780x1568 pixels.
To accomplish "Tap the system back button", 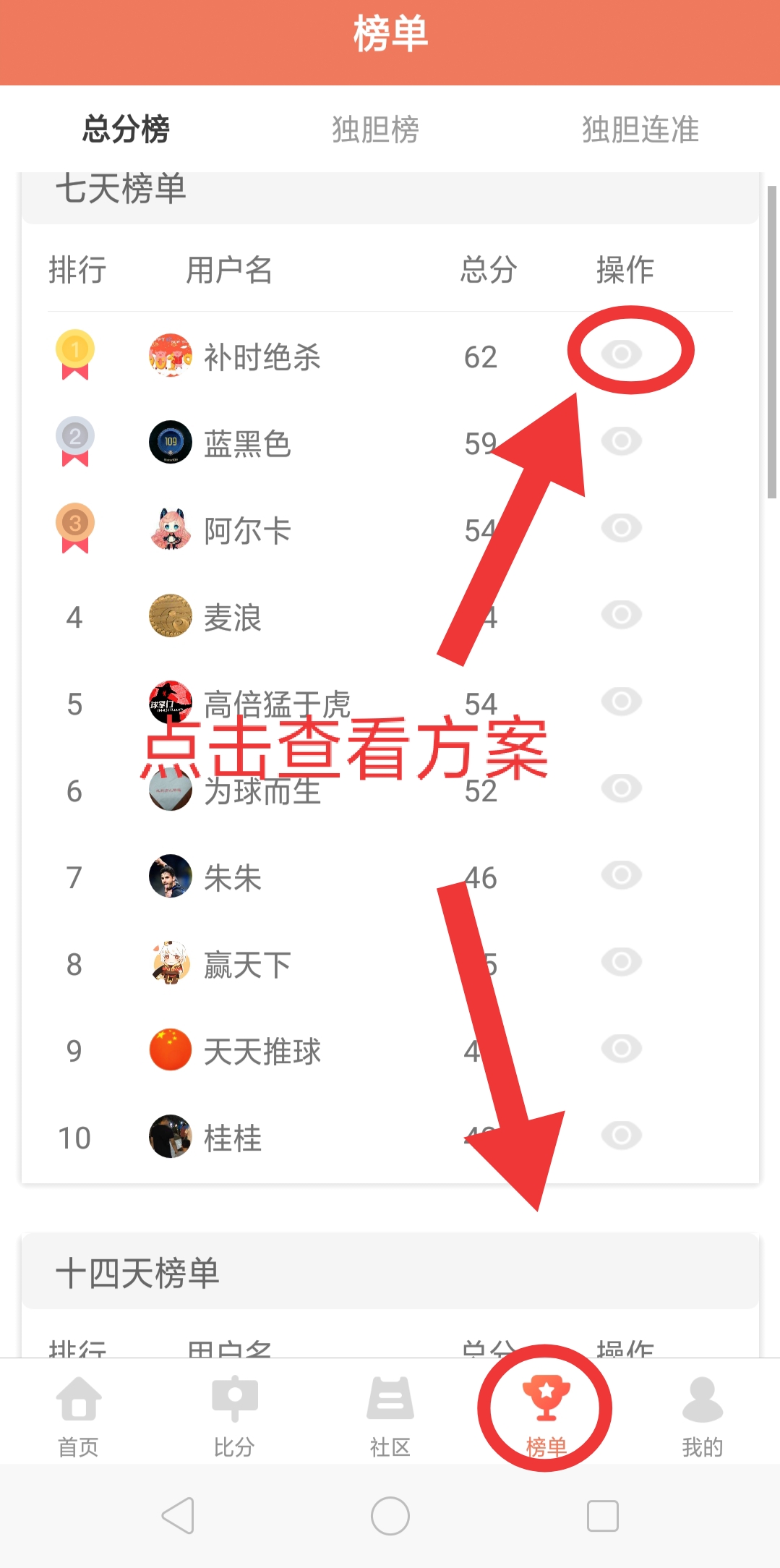I will coord(178,1515).
